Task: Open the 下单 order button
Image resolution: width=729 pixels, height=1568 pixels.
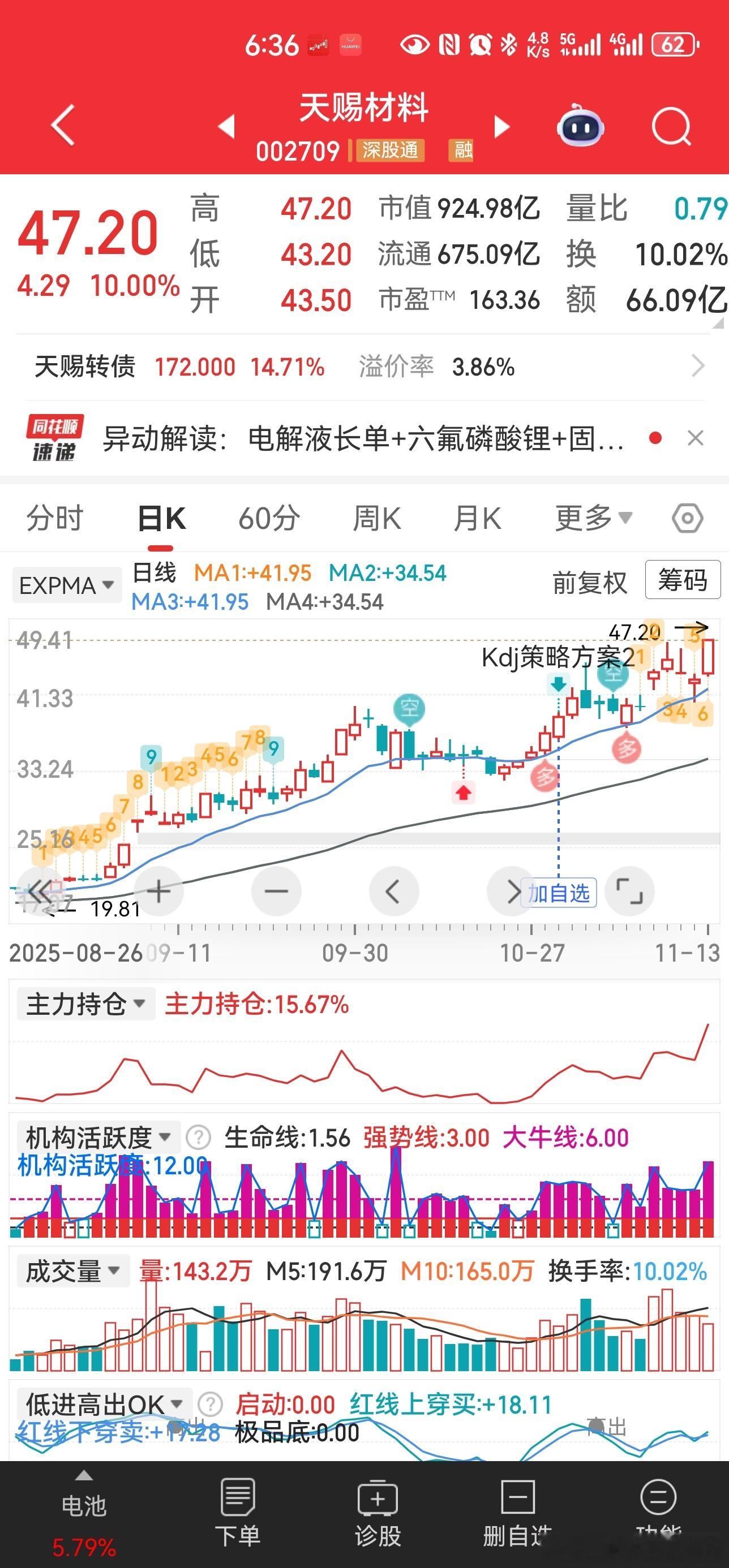Action: pyautogui.click(x=238, y=1512)
